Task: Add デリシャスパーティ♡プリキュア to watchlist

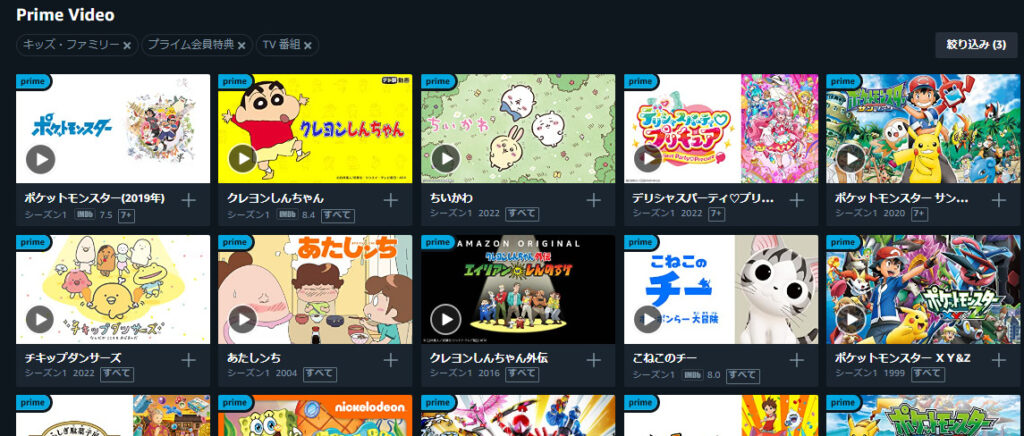Action: tap(797, 200)
